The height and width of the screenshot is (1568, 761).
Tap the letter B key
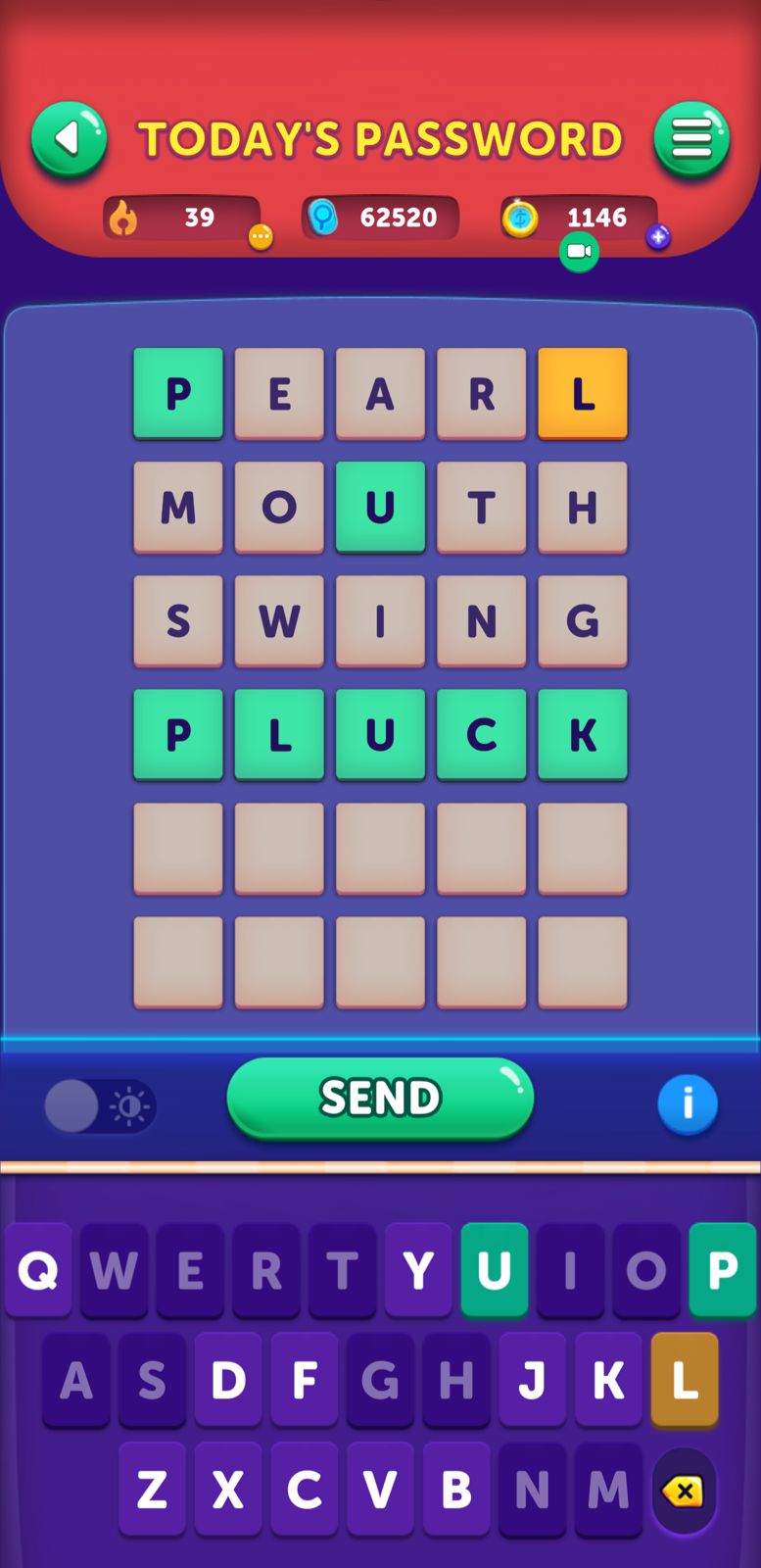(x=456, y=1490)
